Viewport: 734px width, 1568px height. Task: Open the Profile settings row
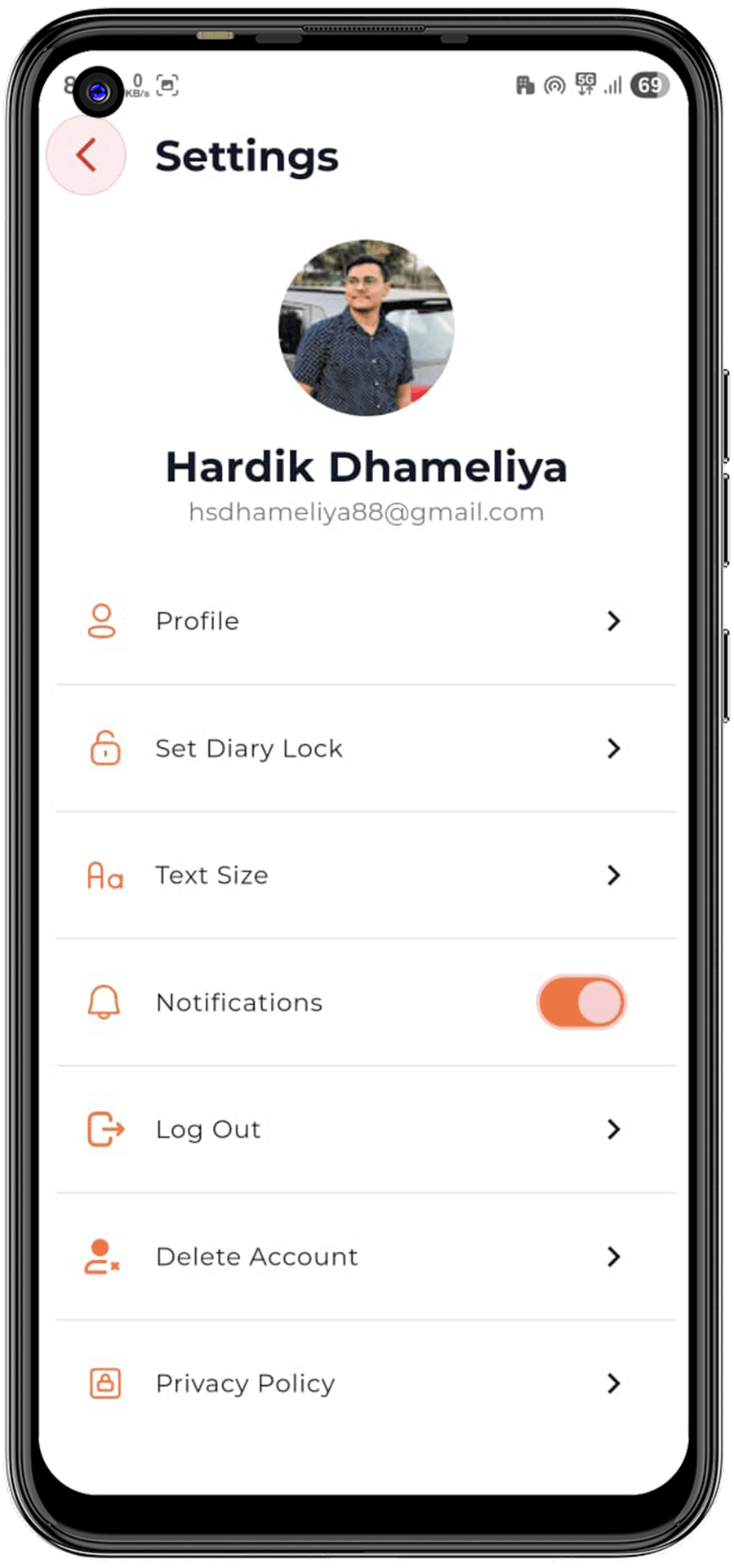point(365,621)
